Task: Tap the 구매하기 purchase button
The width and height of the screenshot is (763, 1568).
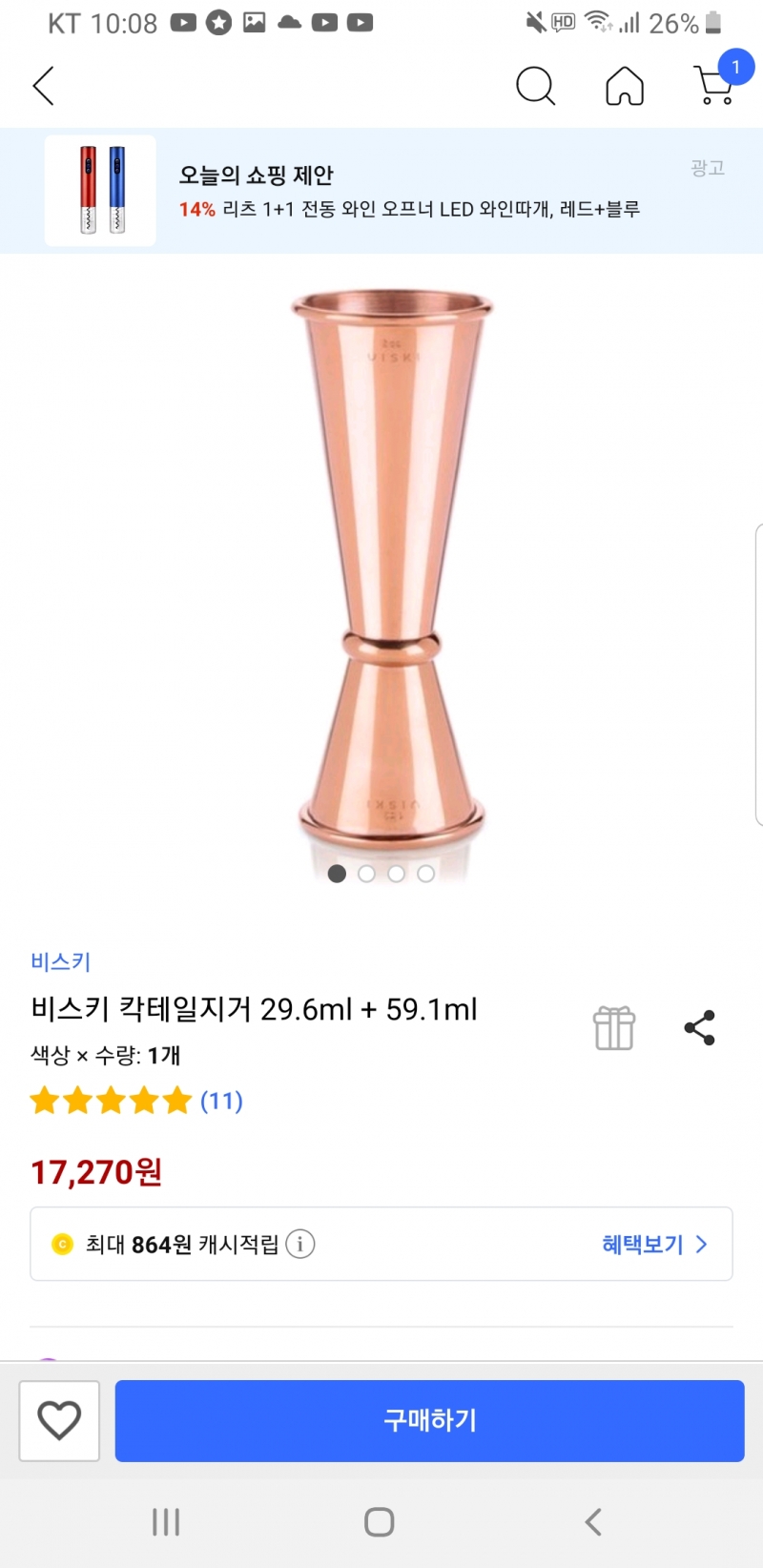Action: tap(429, 1420)
